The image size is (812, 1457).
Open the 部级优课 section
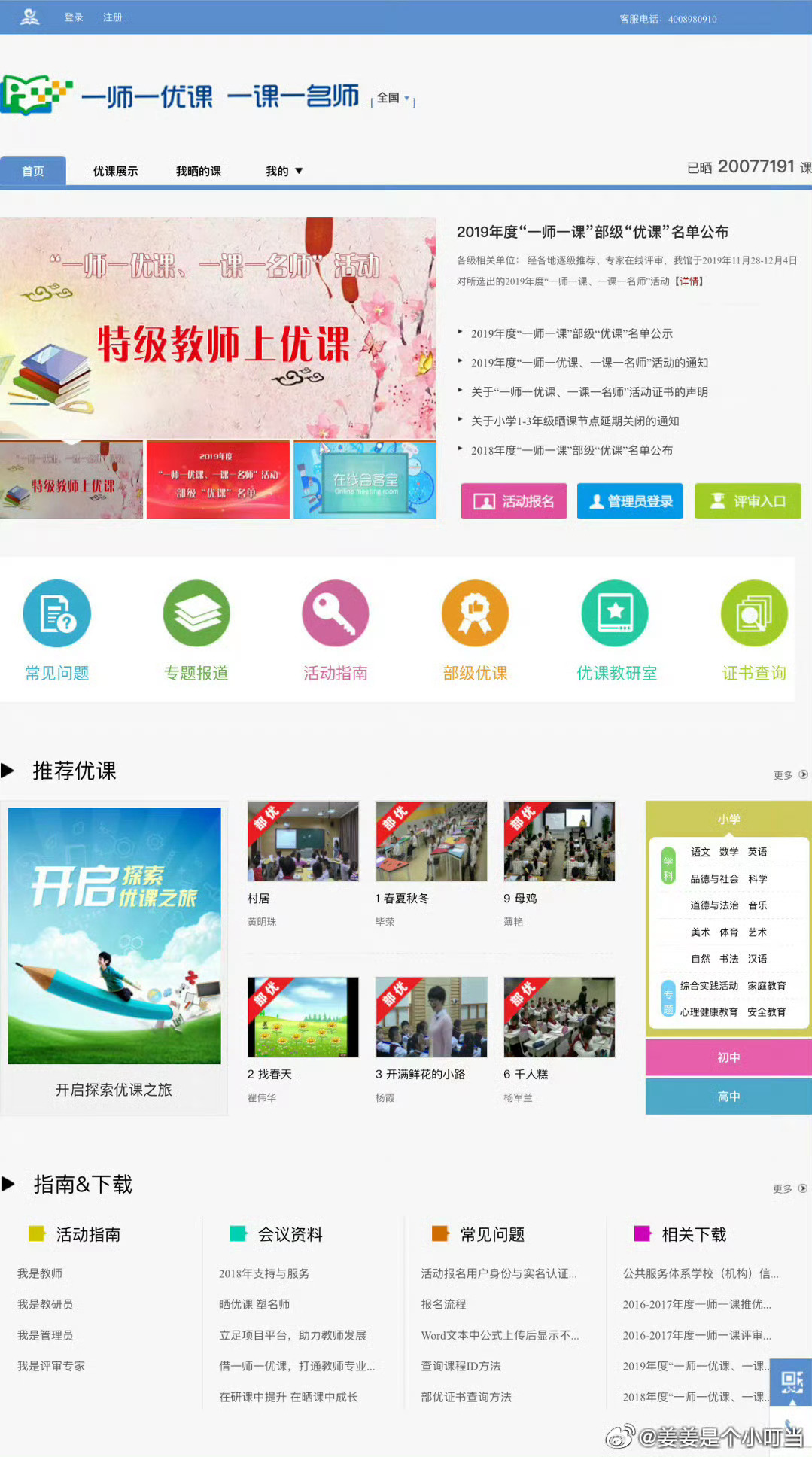[475, 631]
